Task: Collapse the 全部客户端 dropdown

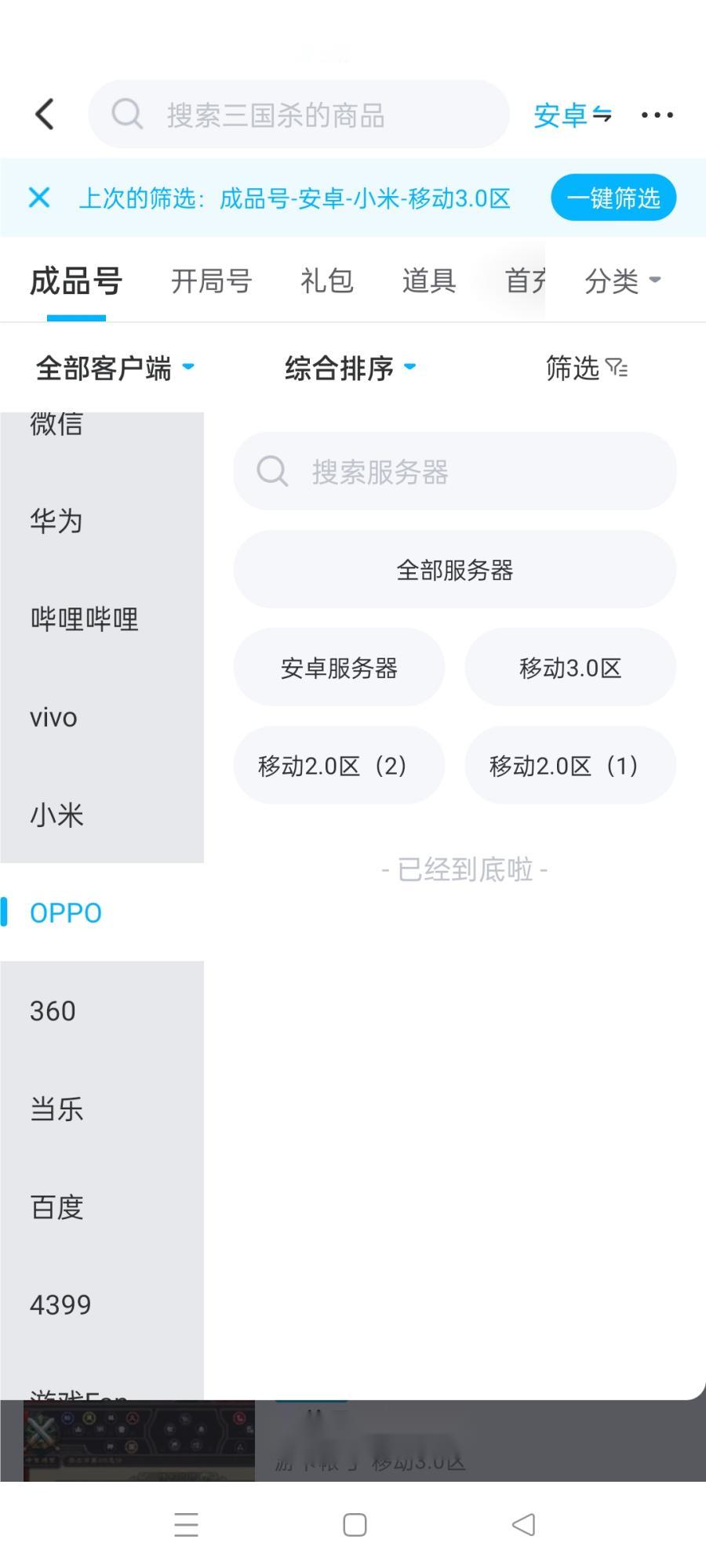Action: click(115, 368)
